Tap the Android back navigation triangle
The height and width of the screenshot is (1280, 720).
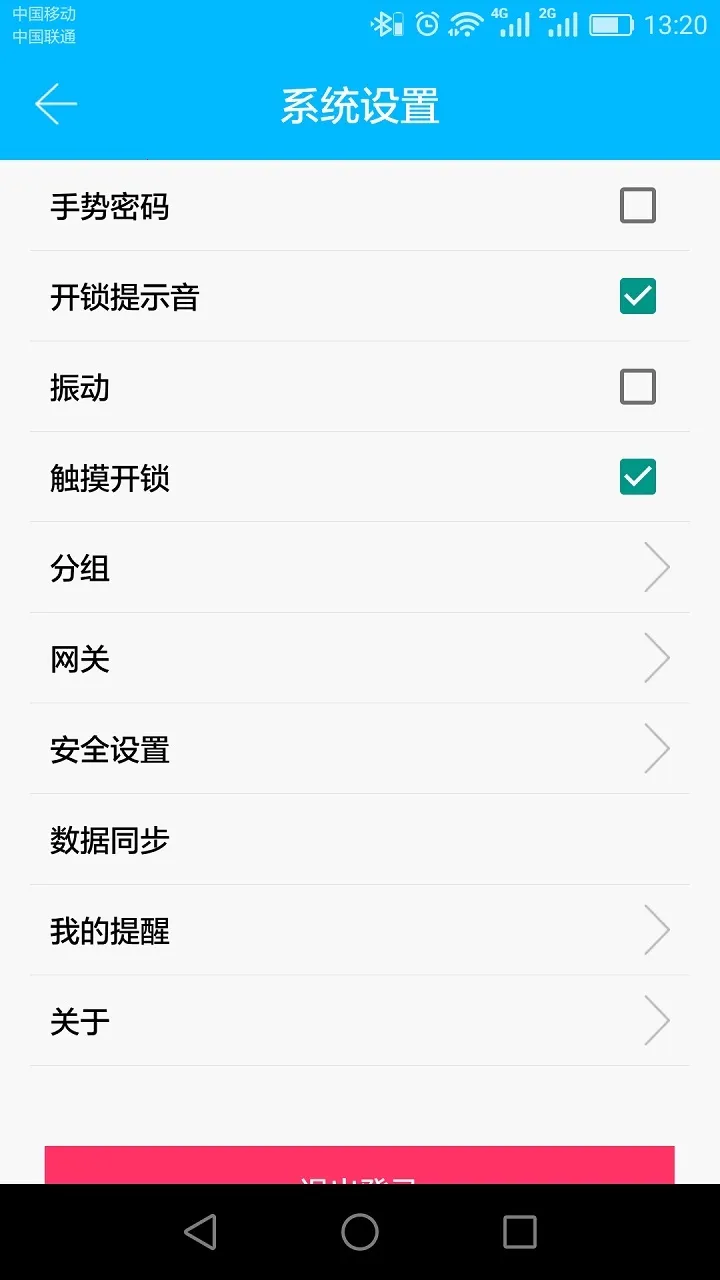pyautogui.click(x=200, y=1232)
